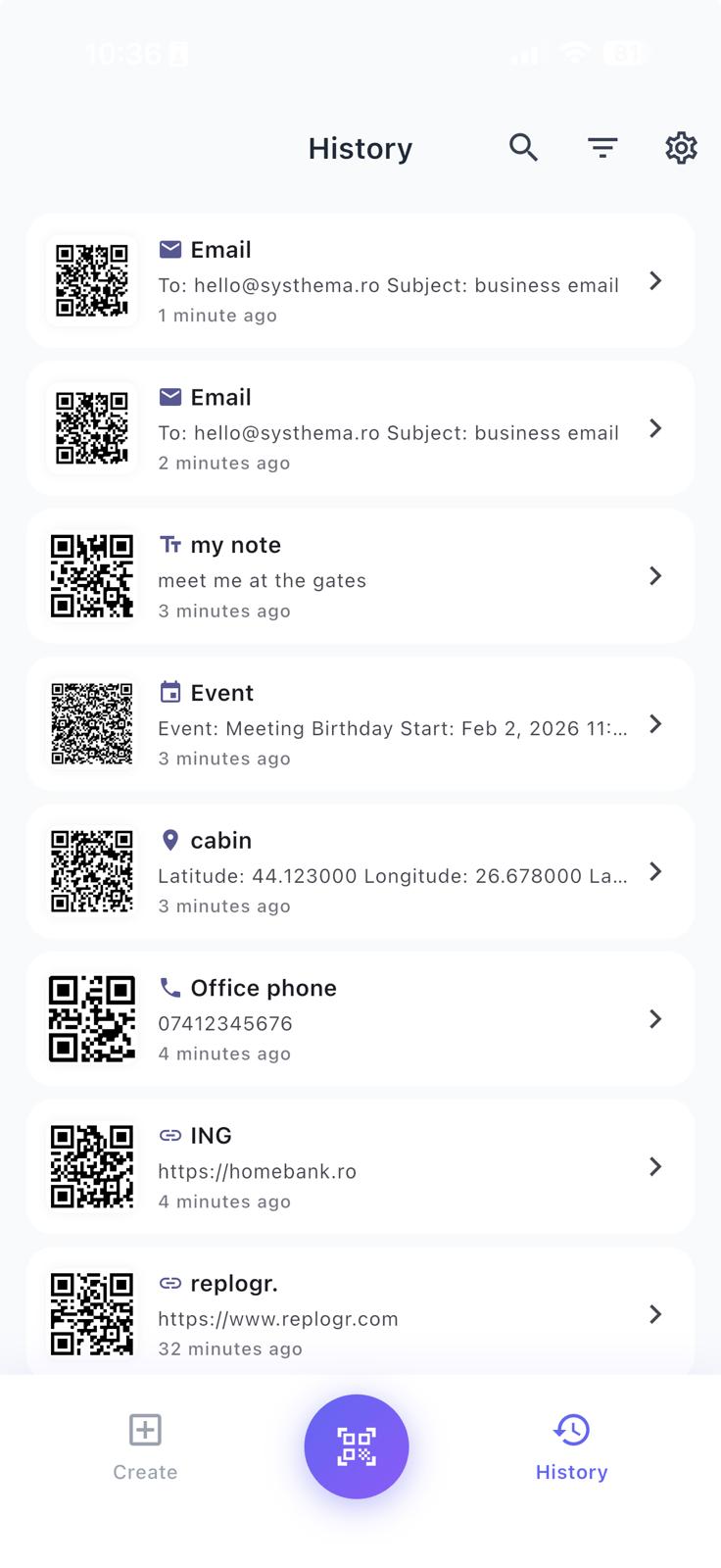Viewport: 721px width, 1568px height.
Task: Tap the central QR scanner button
Action: [357, 1446]
